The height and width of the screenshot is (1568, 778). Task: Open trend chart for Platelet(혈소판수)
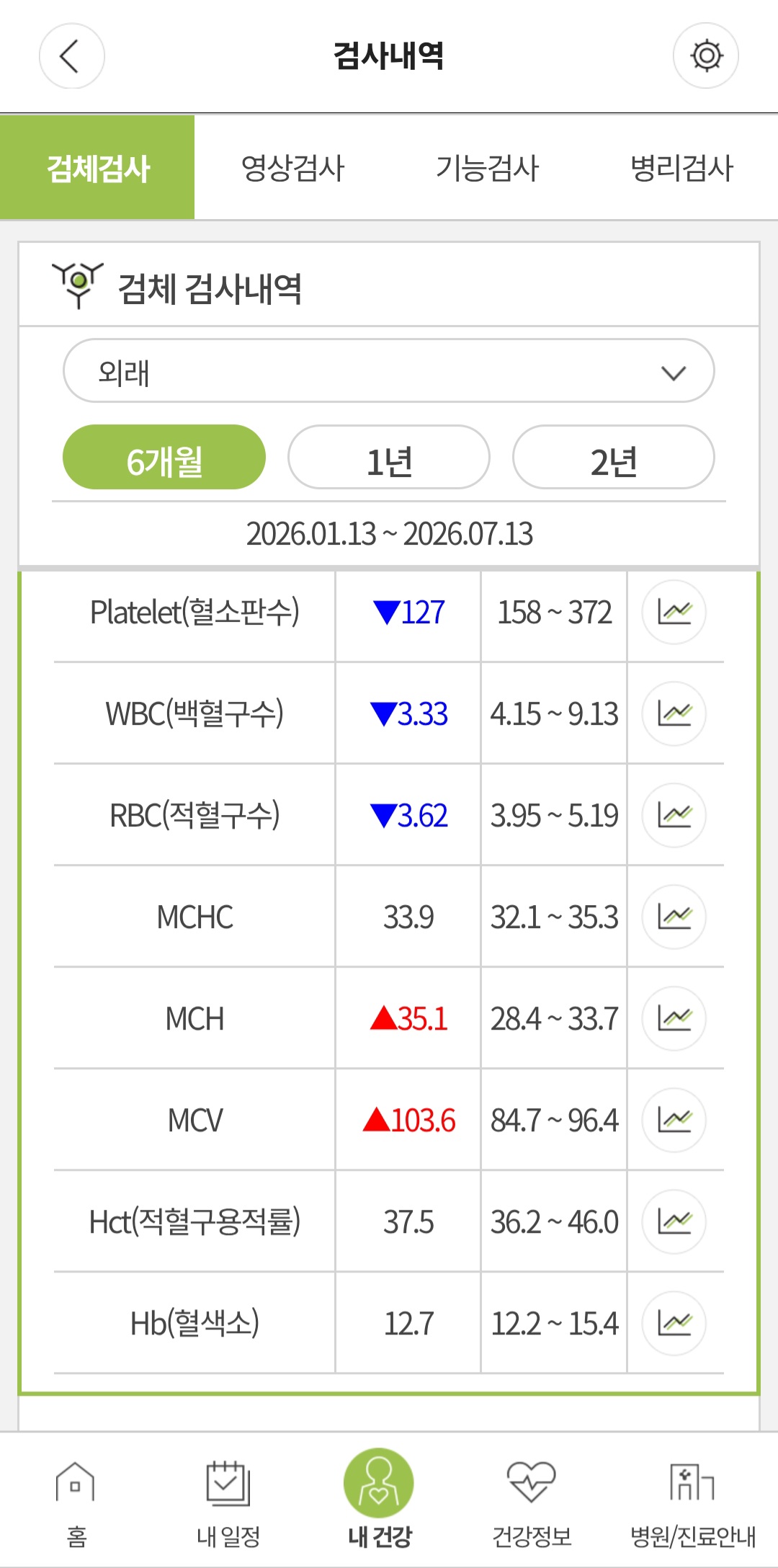tap(674, 612)
